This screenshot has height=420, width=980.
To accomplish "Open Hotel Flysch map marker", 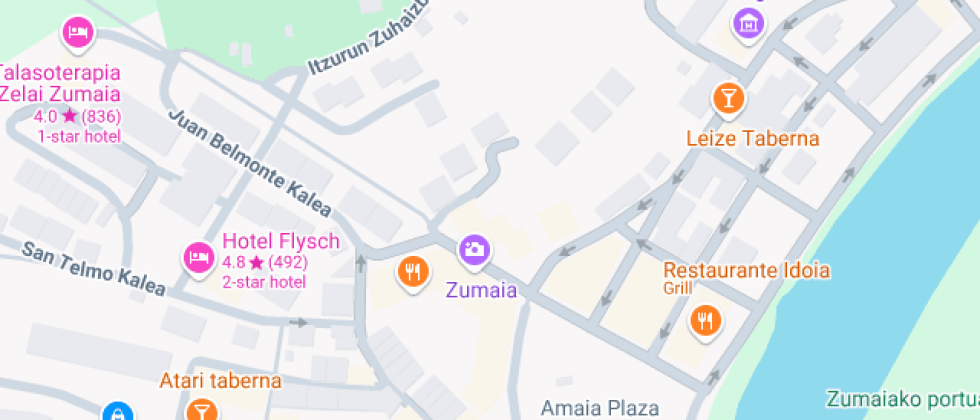I will click(x=198, y=257).
